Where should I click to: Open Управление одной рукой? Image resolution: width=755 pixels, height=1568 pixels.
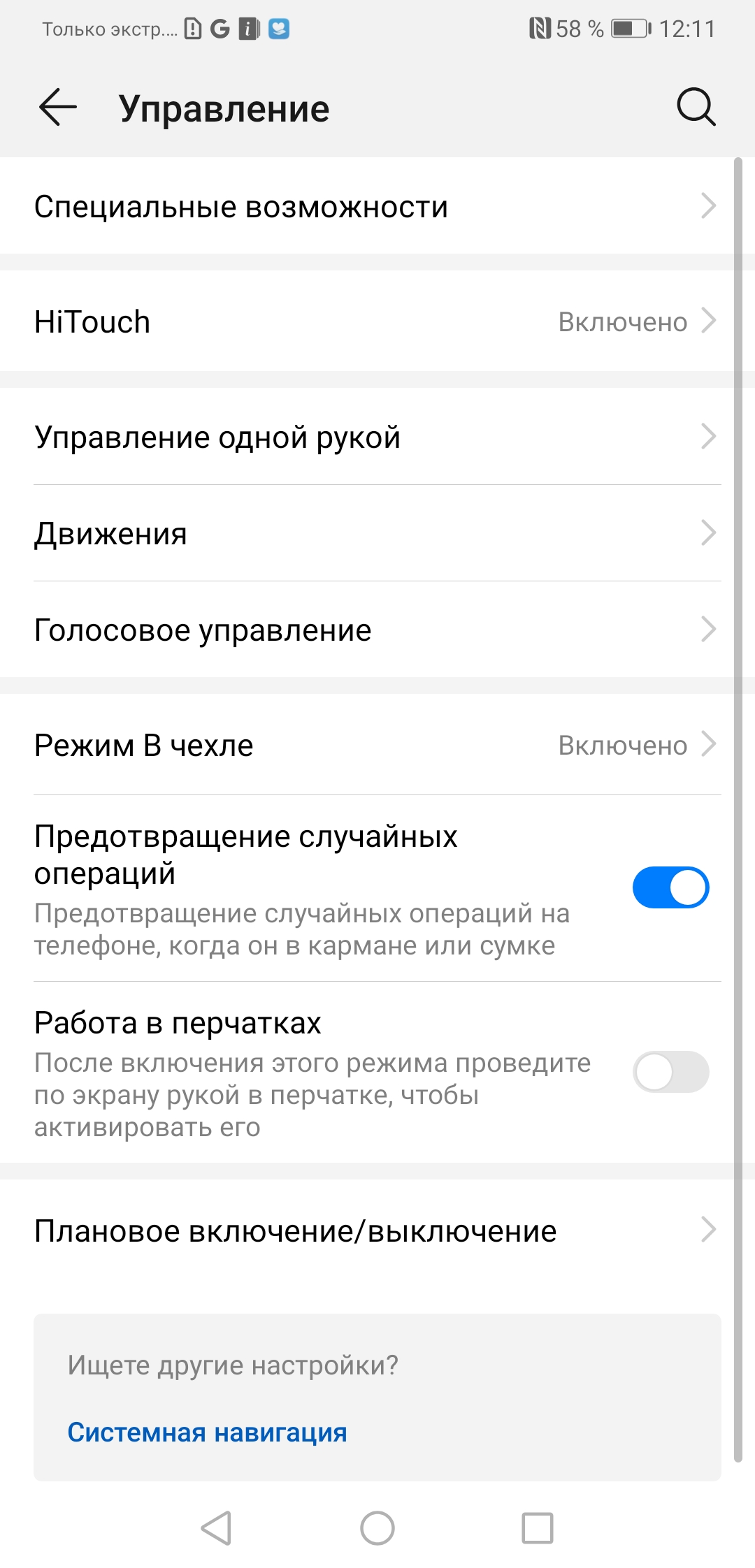pyautogui.click(x=377, y=437)
